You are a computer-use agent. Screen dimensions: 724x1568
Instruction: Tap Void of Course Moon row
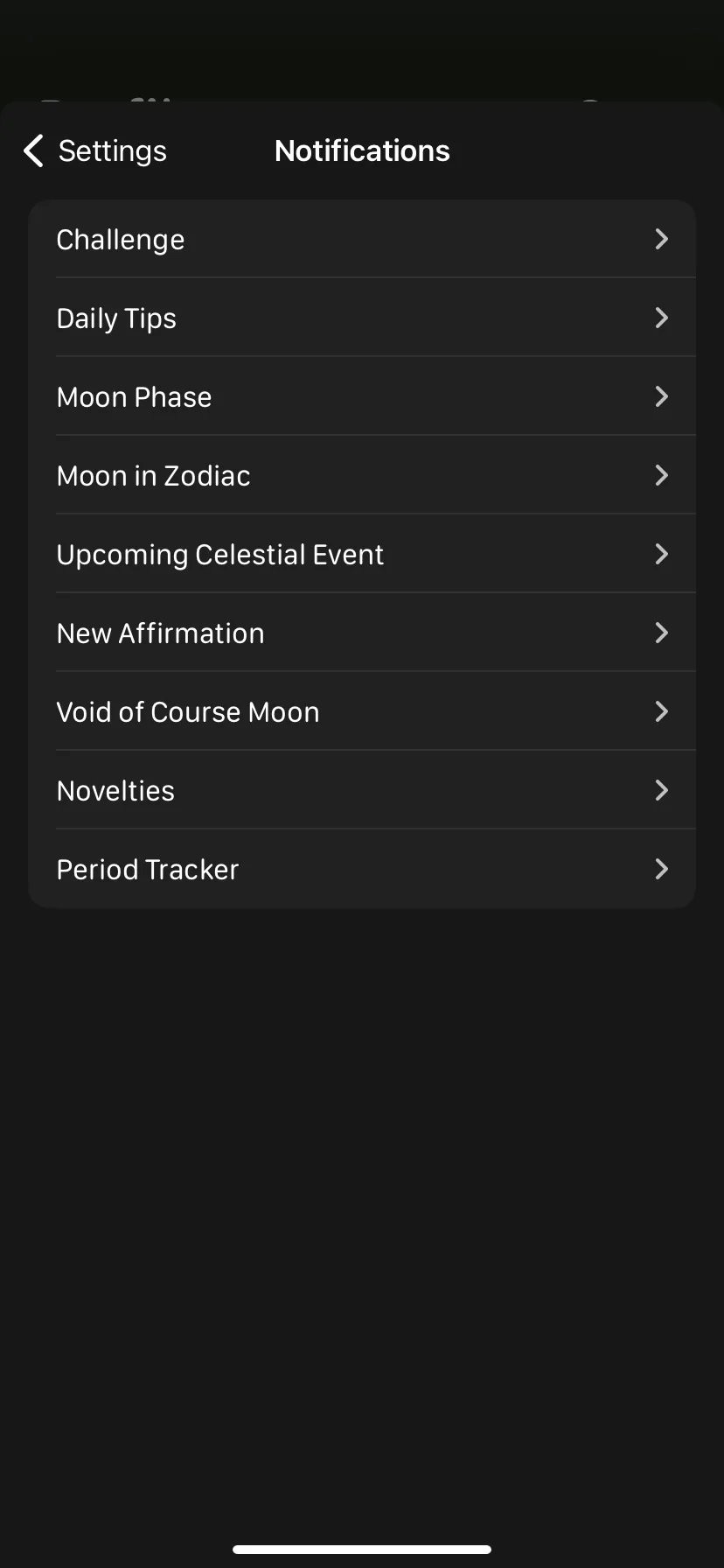point(361,712)
